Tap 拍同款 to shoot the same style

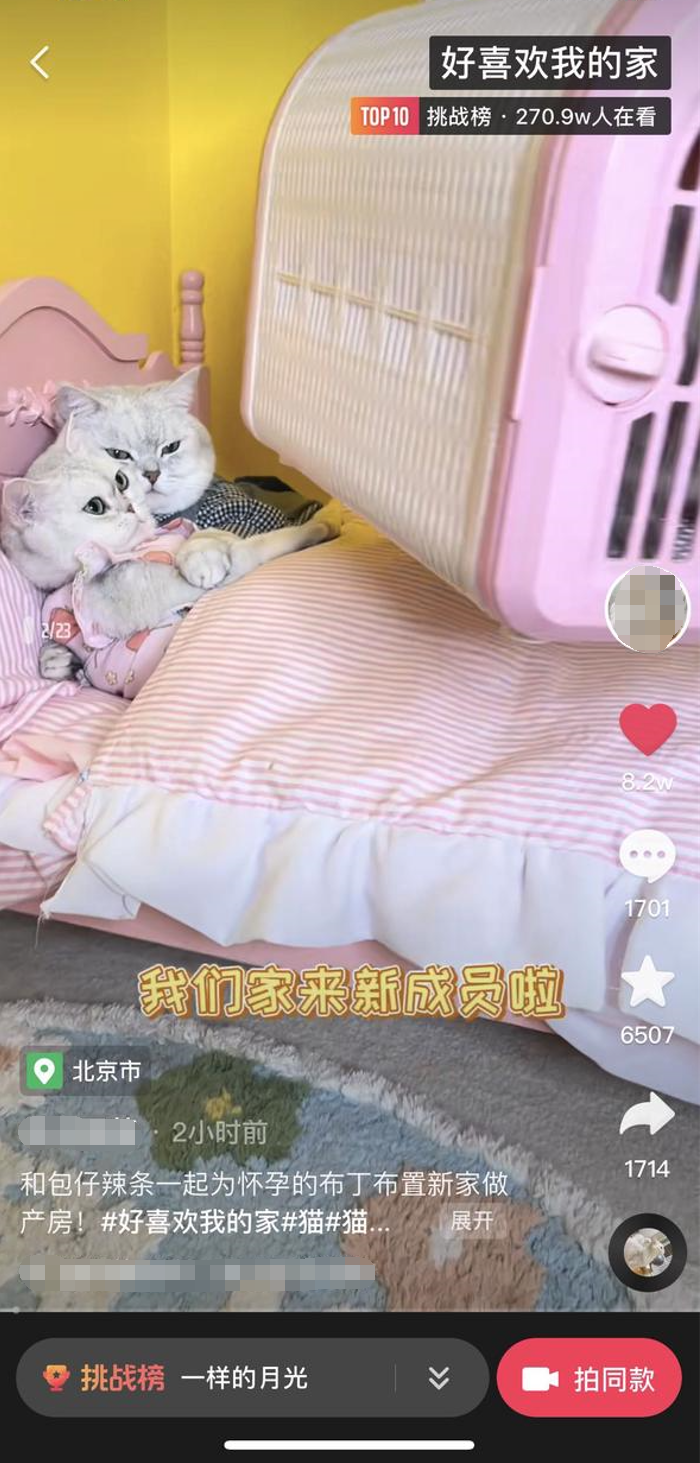(x=589, y=1378)
